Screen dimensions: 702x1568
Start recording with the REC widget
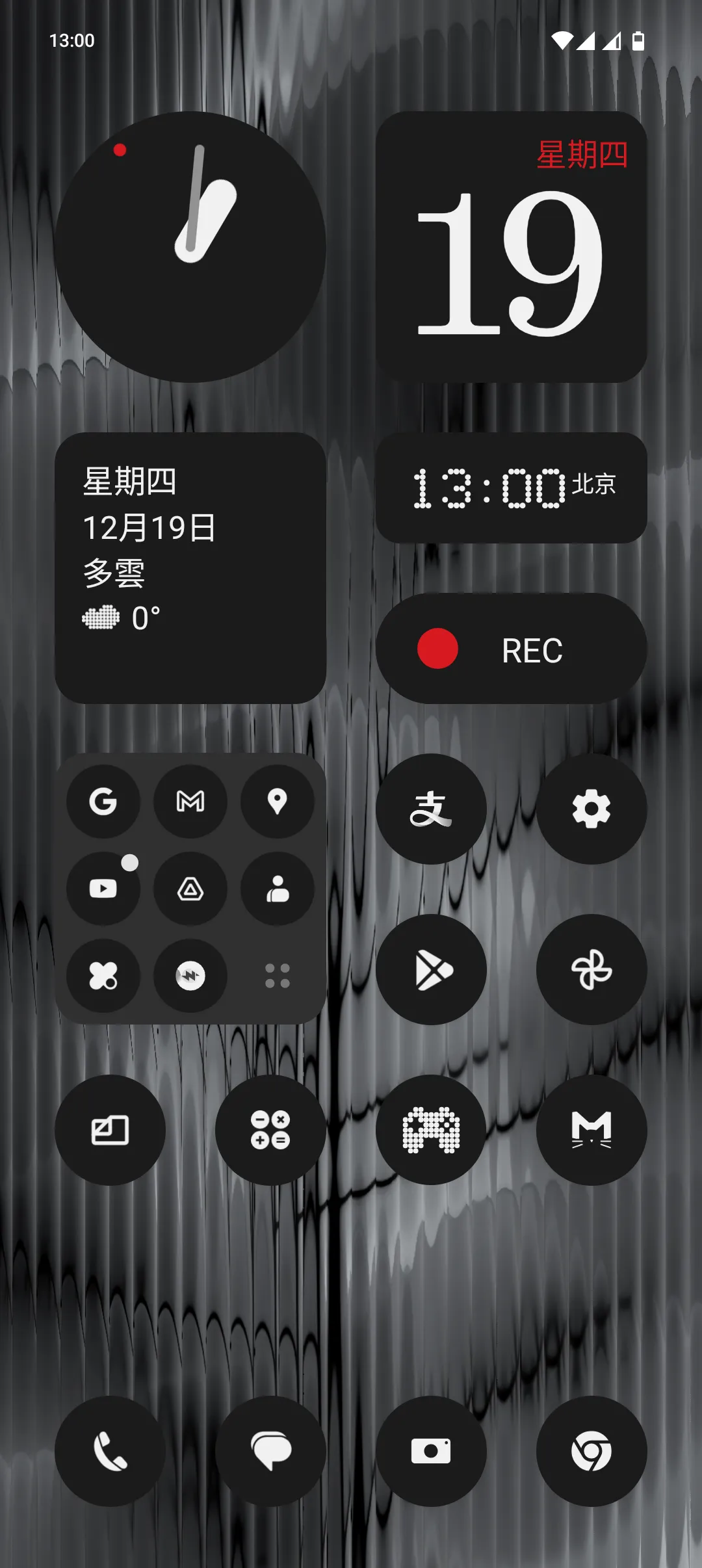pyautogui.click(x=511, y=649)
